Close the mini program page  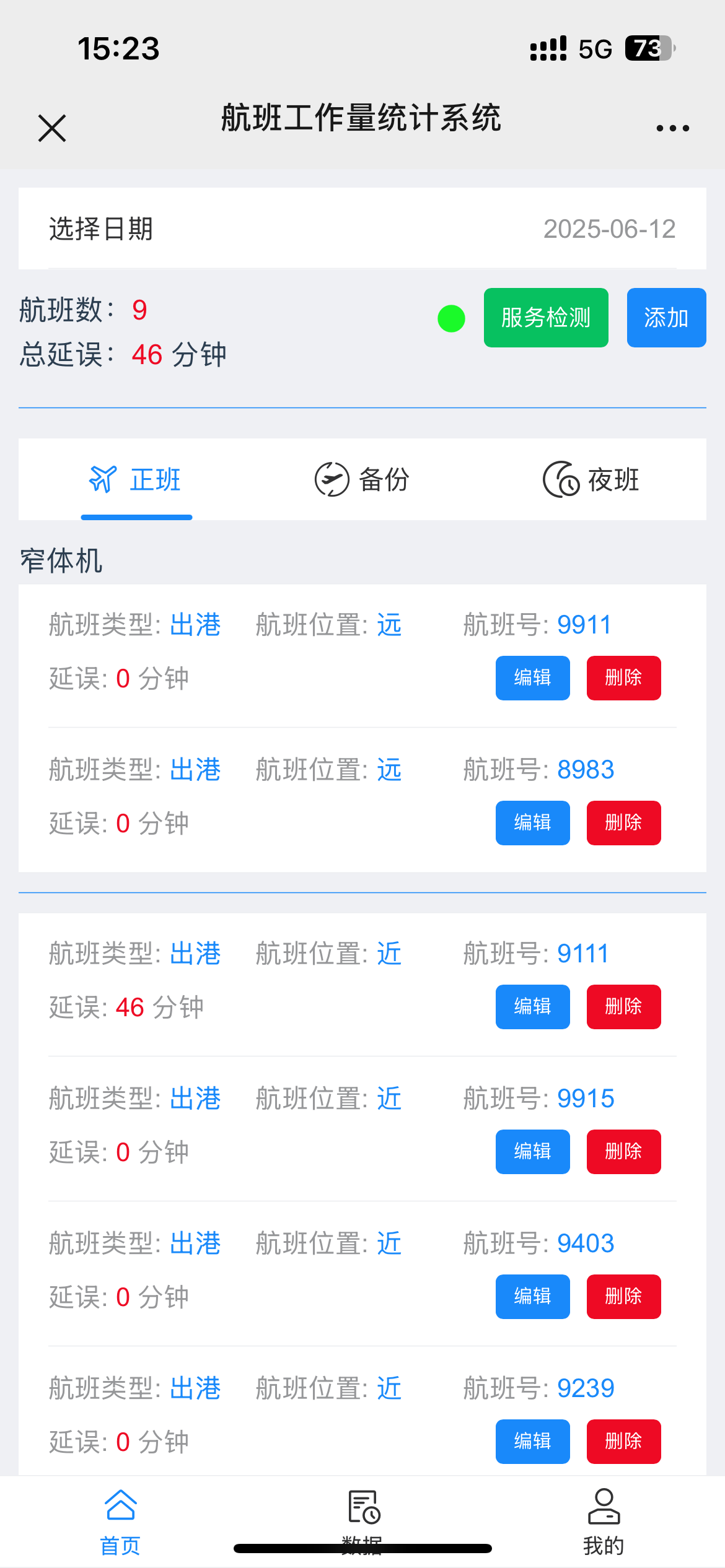pyautogui.click(x=52, y=128)
